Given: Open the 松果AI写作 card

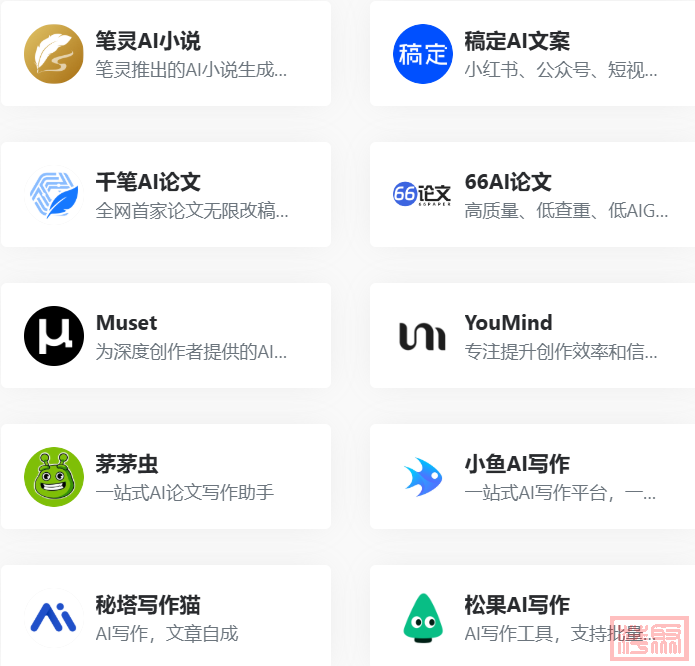Looking at the screenshot, I should 532,616.
